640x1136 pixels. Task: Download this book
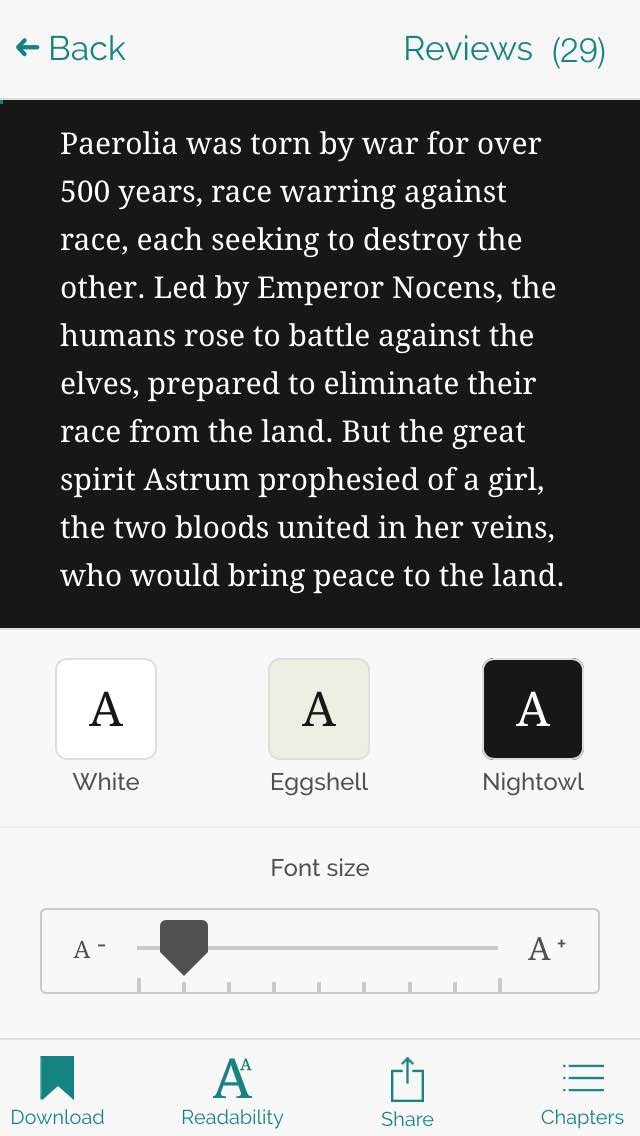(x=57, y=1090)
